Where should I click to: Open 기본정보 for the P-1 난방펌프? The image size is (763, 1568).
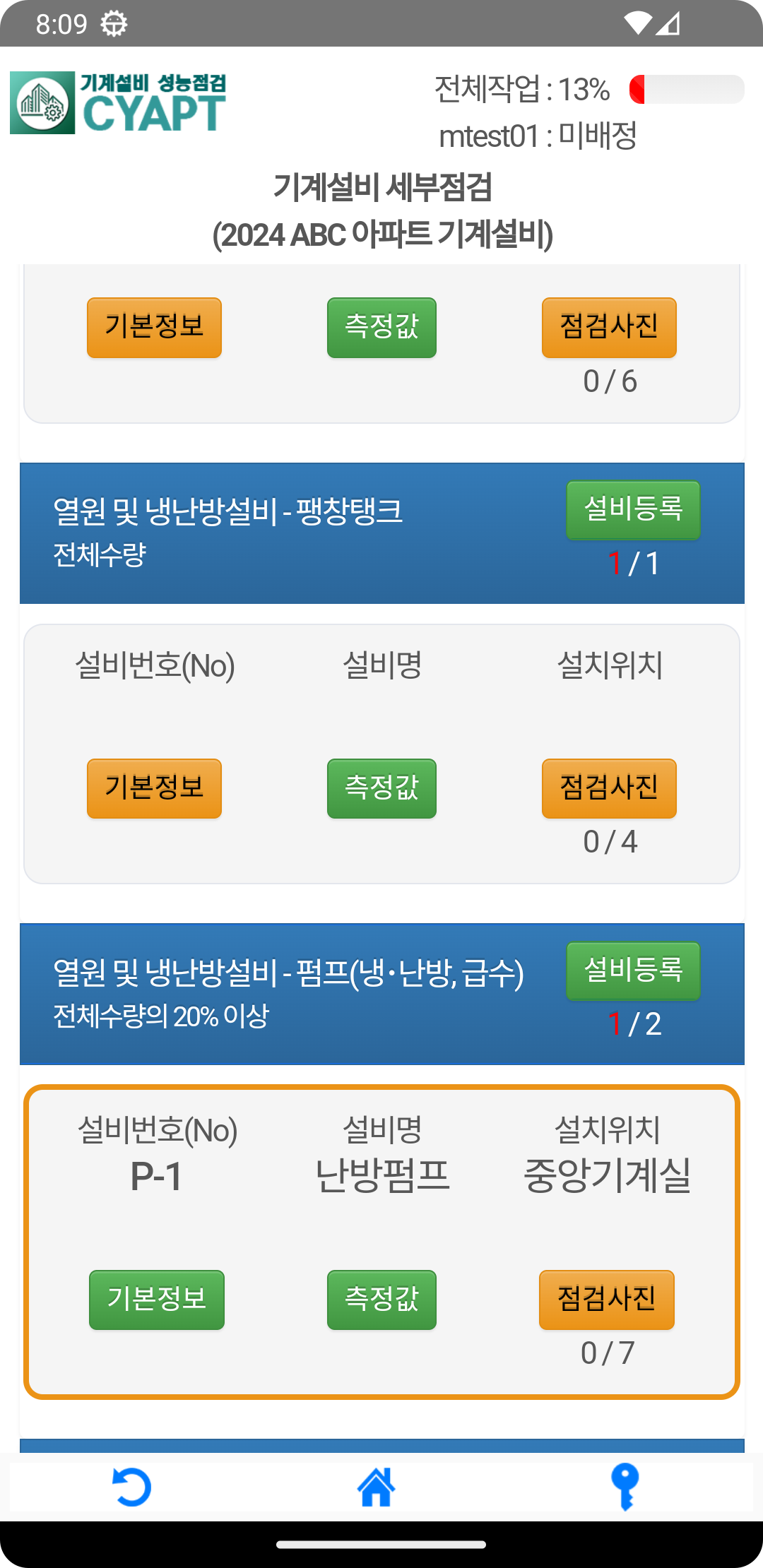coord(157,1300)
